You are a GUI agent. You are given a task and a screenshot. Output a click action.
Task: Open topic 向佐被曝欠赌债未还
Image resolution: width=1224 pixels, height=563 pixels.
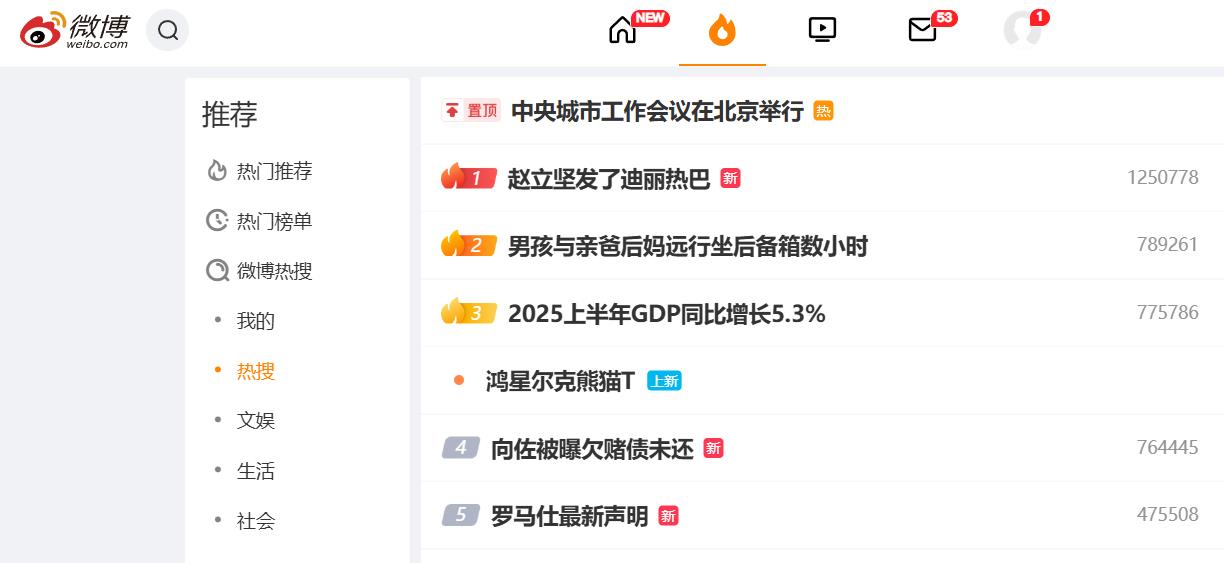pyautogui.click(x=592, y=449)
